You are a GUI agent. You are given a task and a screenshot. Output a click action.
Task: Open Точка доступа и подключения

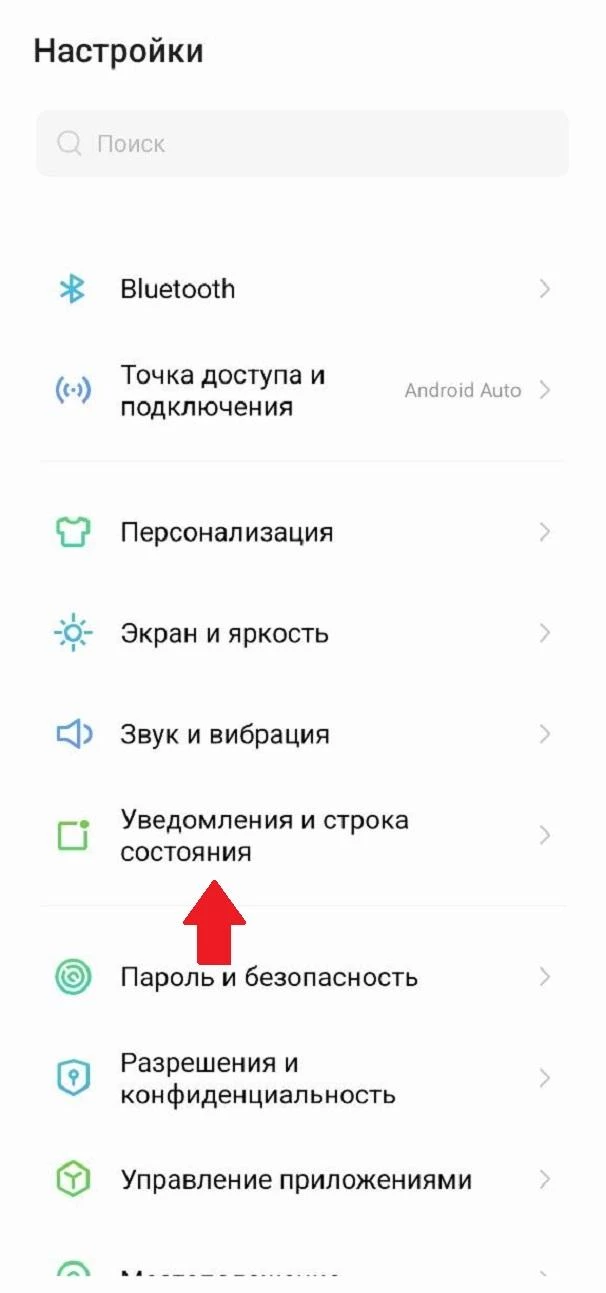coord(302,391)
